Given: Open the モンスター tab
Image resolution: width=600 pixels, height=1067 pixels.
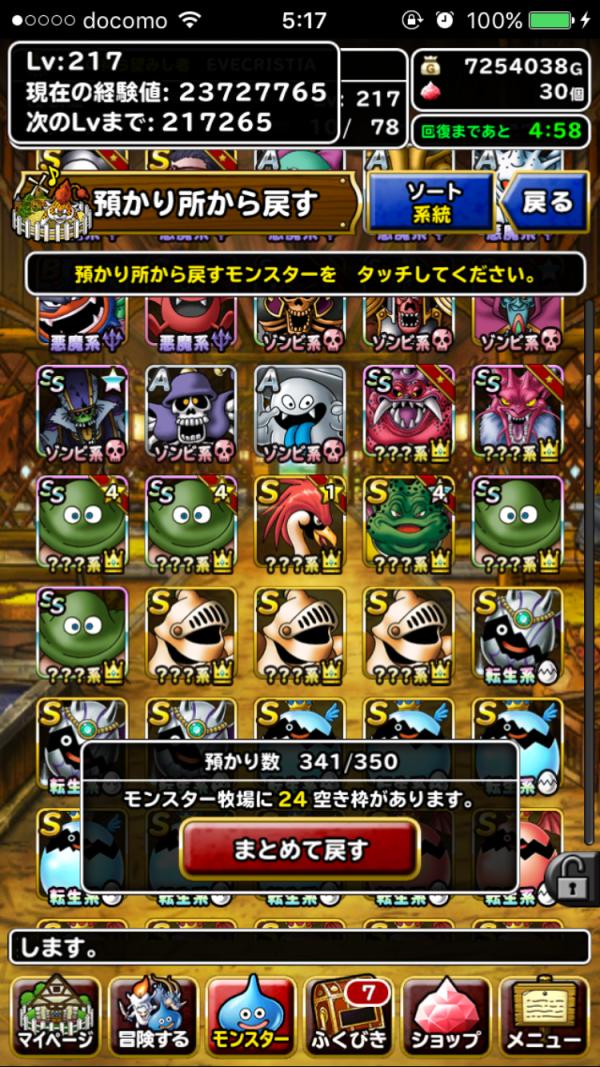Looking at the screenshot, I should 250,1015.
